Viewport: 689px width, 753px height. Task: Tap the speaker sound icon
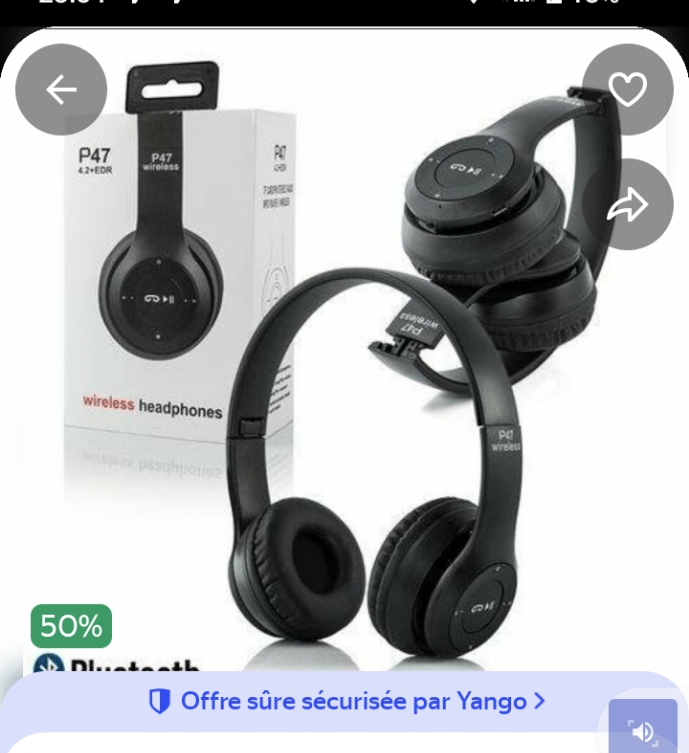tap(643, 731)
